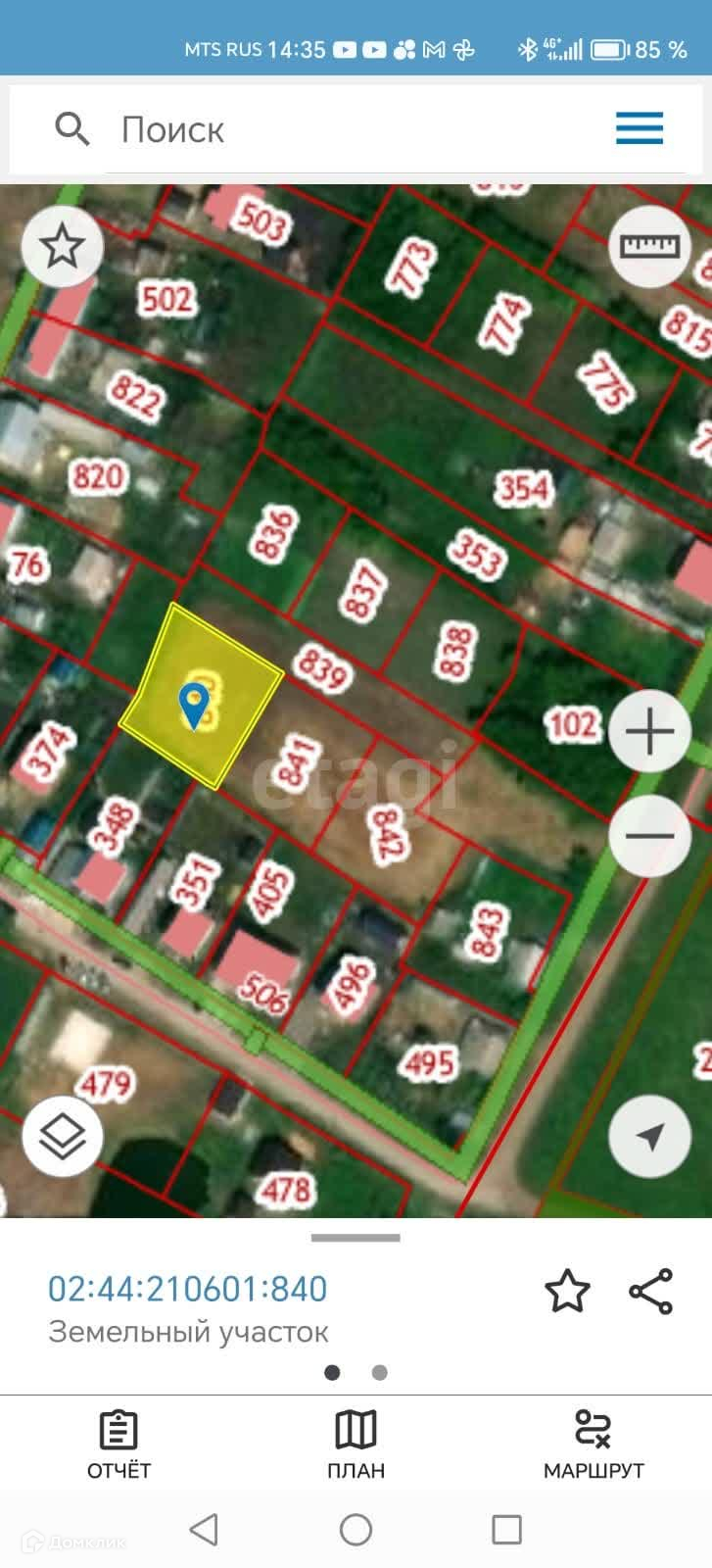Open the ОТЧЁТ report
Screen dimensions: 712x1568
coord(119,1445)
